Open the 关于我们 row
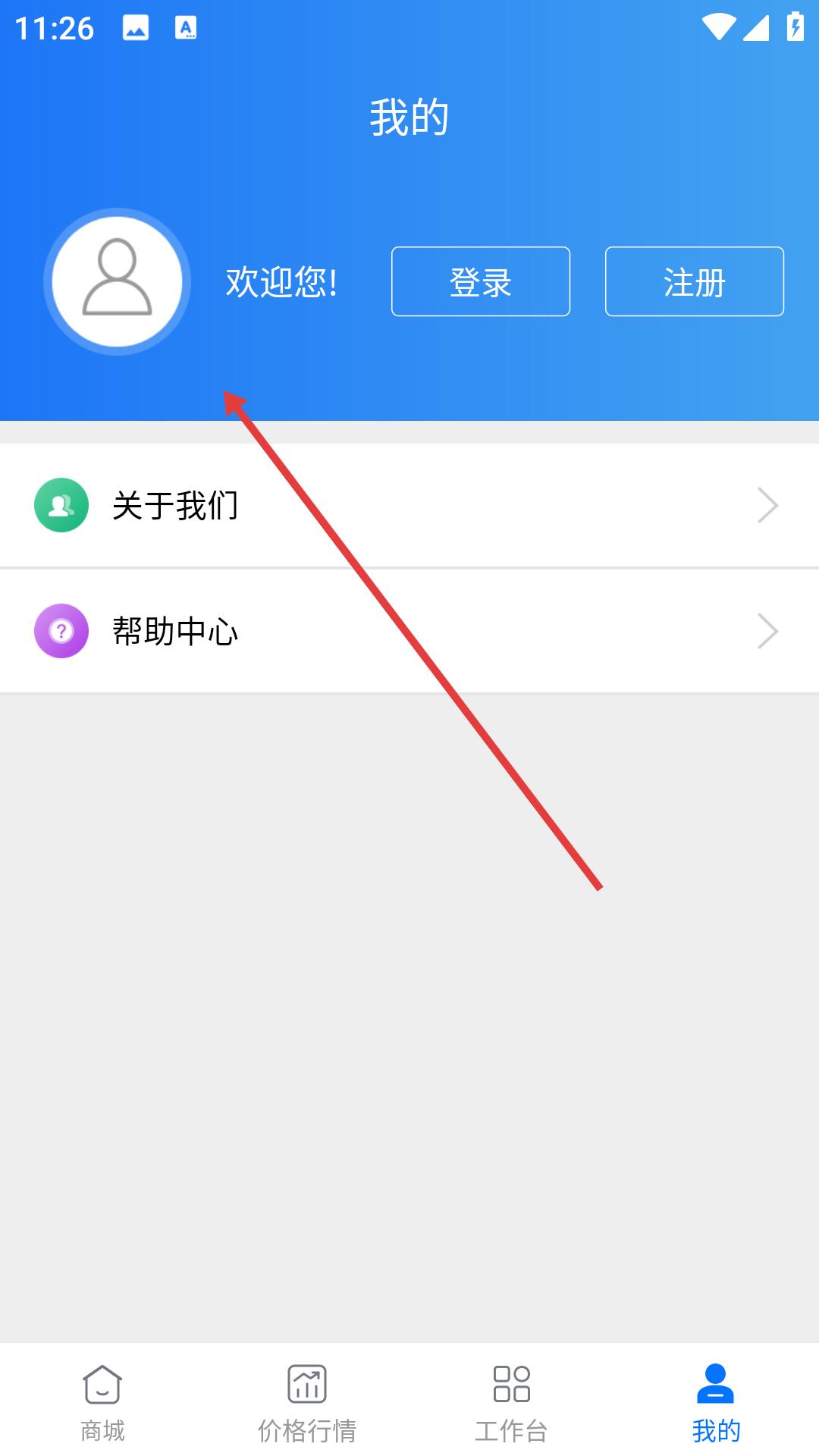The image size is (819, 1456). (x=409, y=505)
